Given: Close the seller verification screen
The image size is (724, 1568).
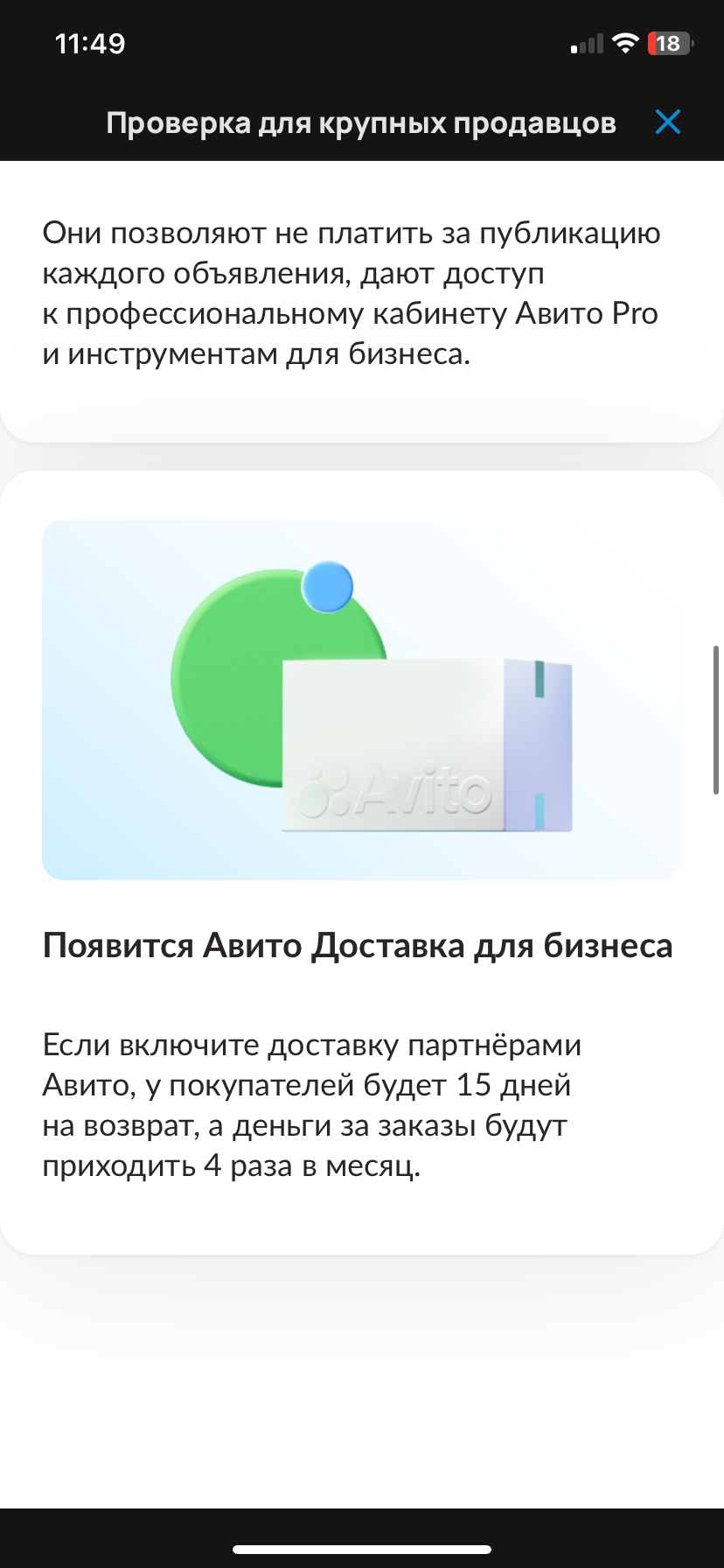Looking at the screenshot, I should (x=668, y=122).
